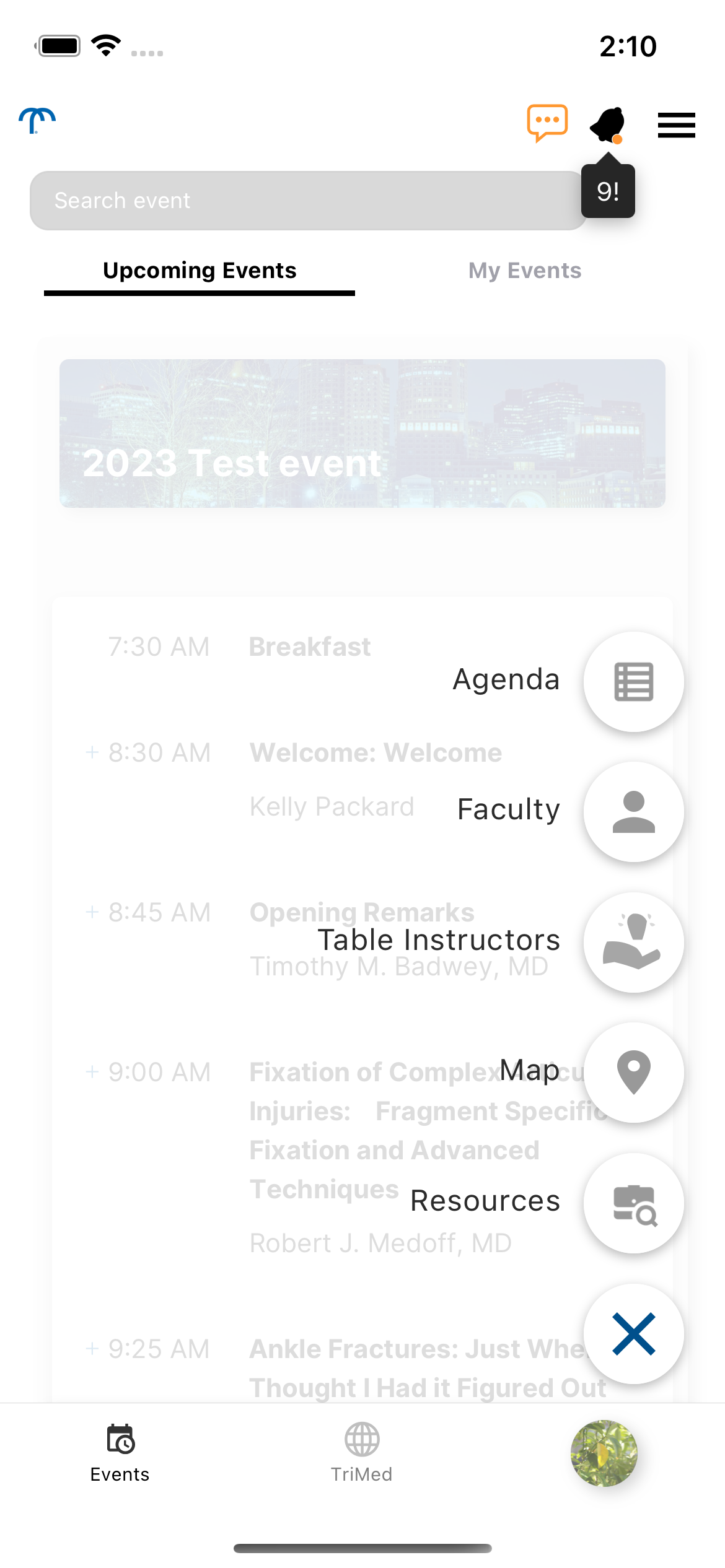Open the profile picture tab
The width and height of the screenshot is (725, 1568).
pos(604,1453)
